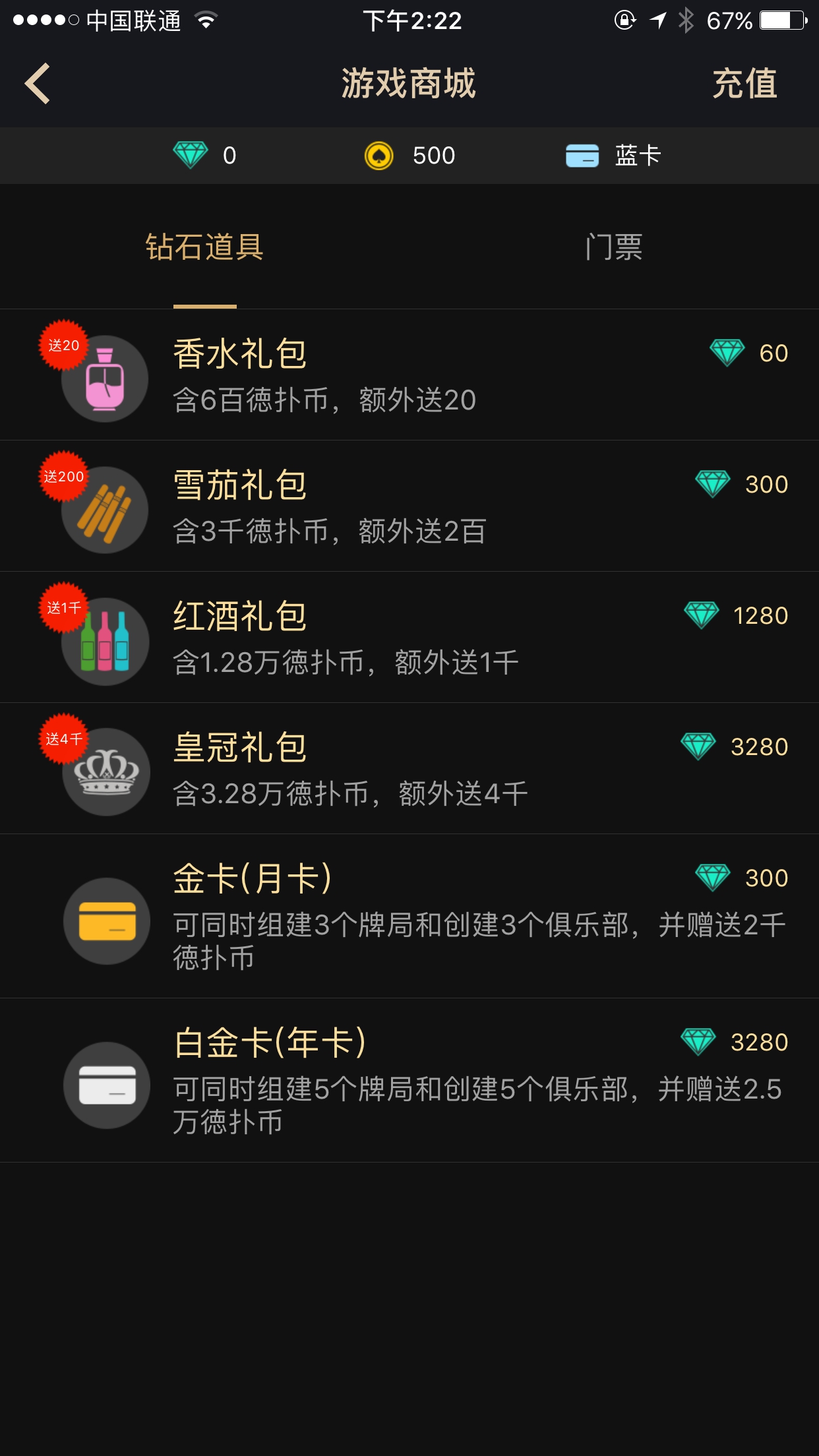Image resolution: width=819 pixels, height=1456 pixels.
Task: Choose the 雪茄礼包 gift pack
Action: (409, 506)
